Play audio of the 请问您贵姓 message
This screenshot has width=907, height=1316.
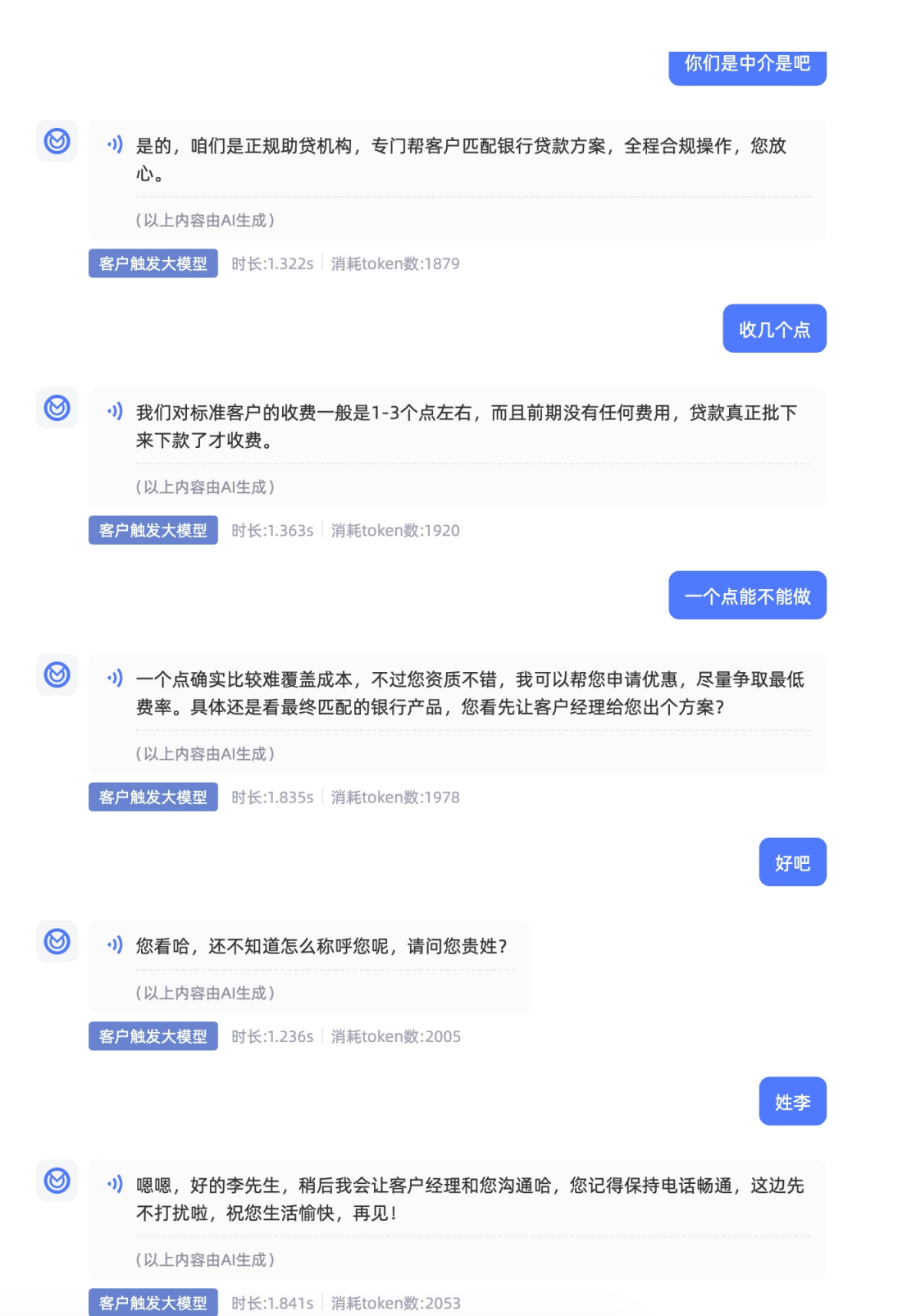click(x=115, y=945)
